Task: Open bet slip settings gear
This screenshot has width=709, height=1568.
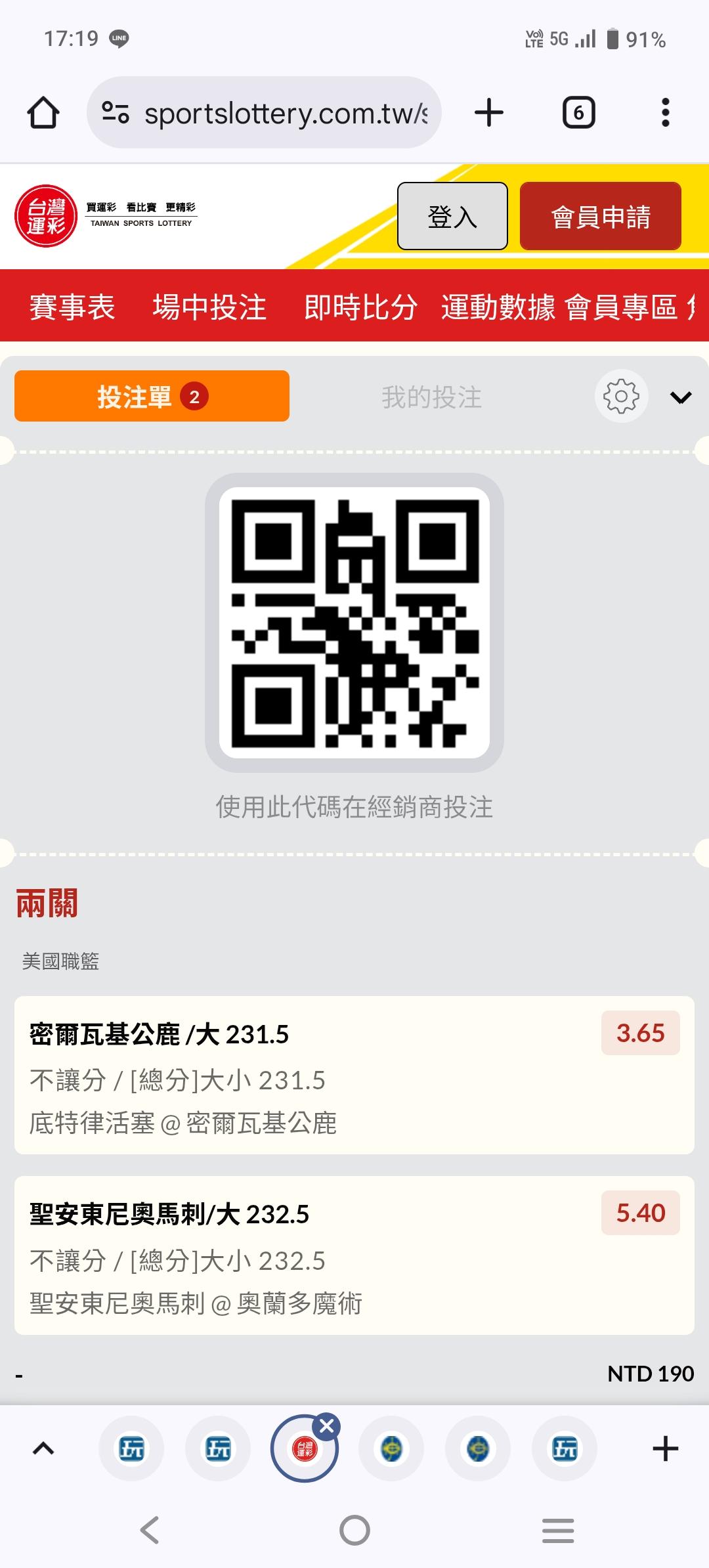Action: click(x=621, y=396)
